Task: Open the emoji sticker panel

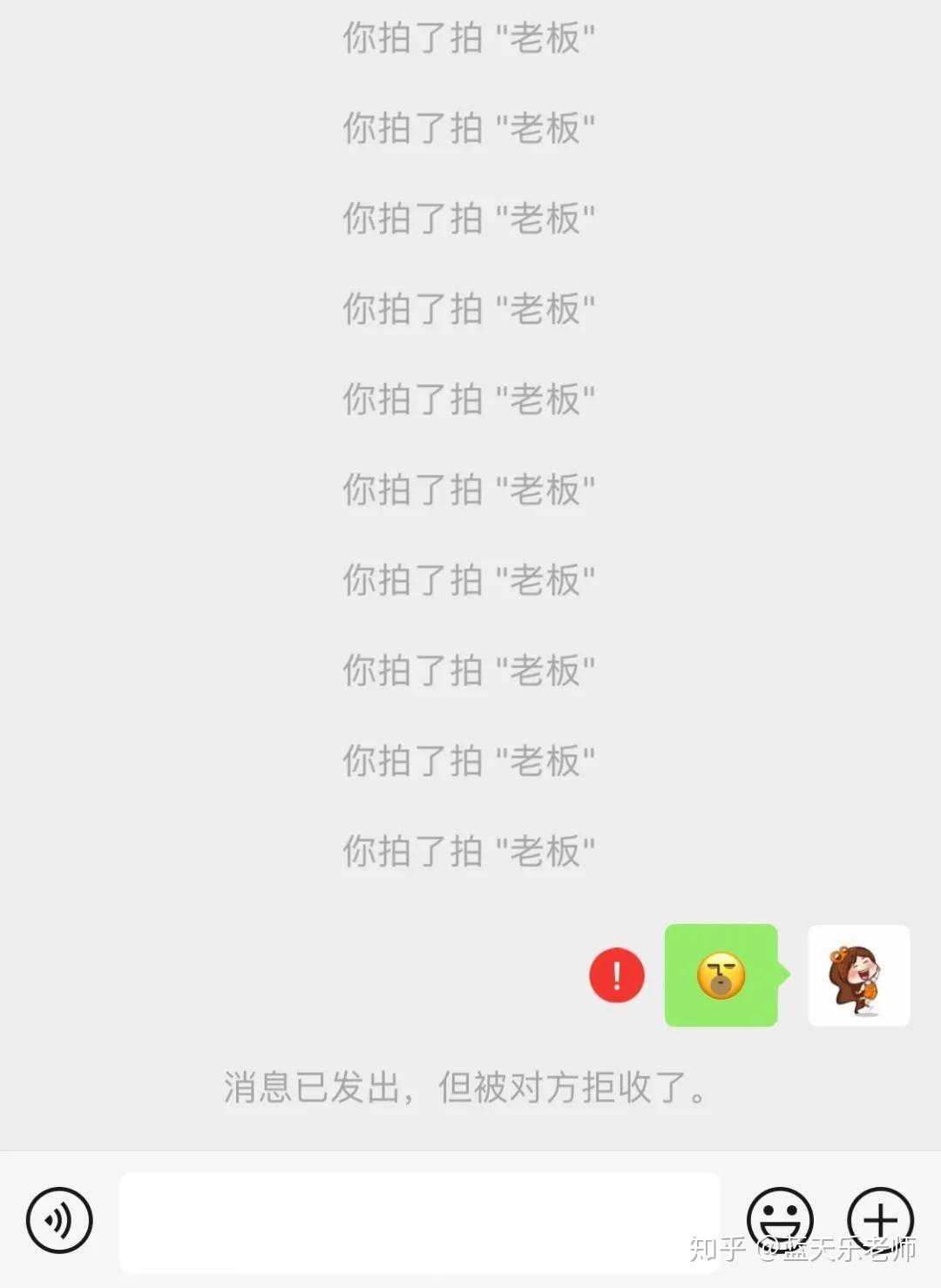Action: coord(779,1218)
